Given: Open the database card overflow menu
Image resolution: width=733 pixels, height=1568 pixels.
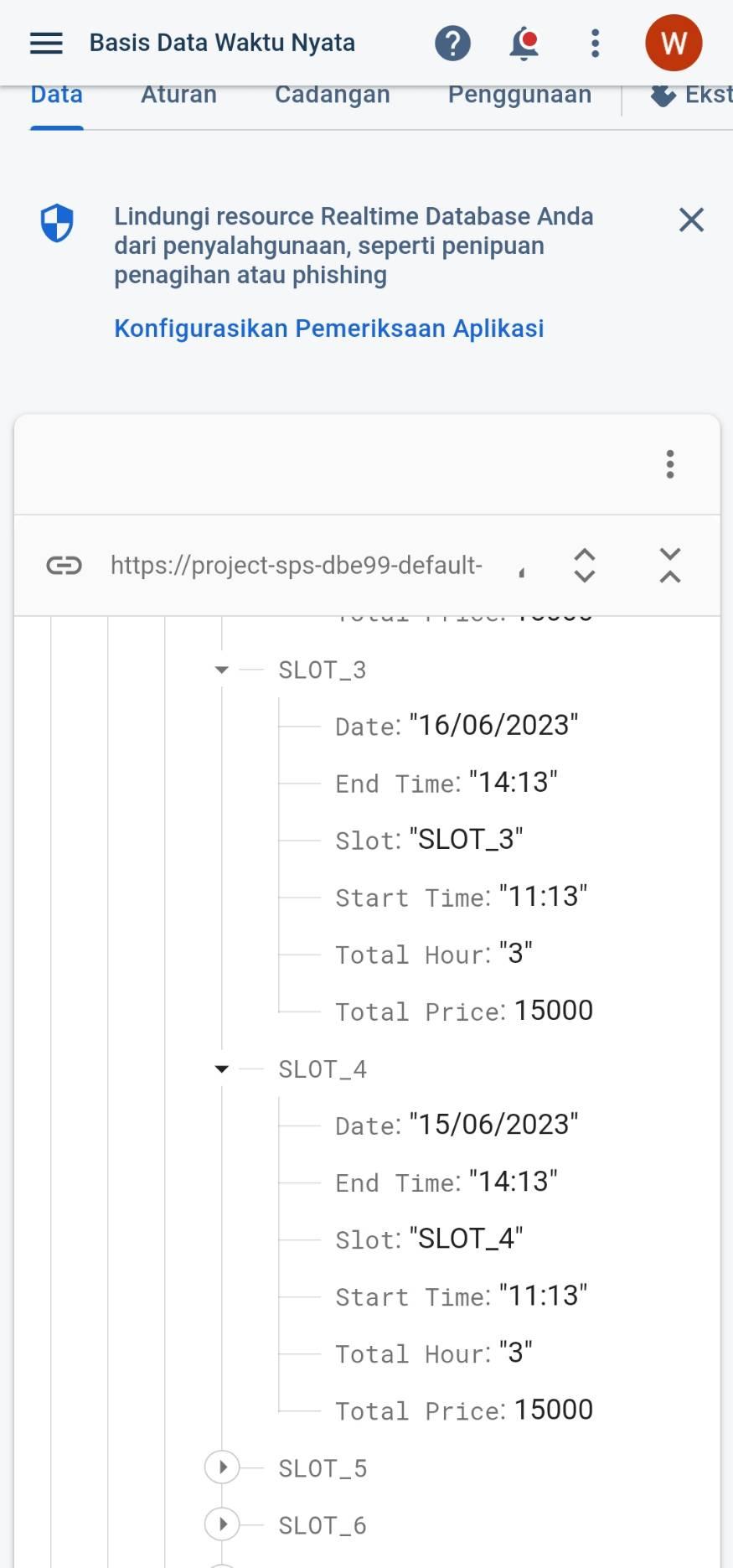Looking at the screenshot, I should pyautogui.click(x=669, y=463).
